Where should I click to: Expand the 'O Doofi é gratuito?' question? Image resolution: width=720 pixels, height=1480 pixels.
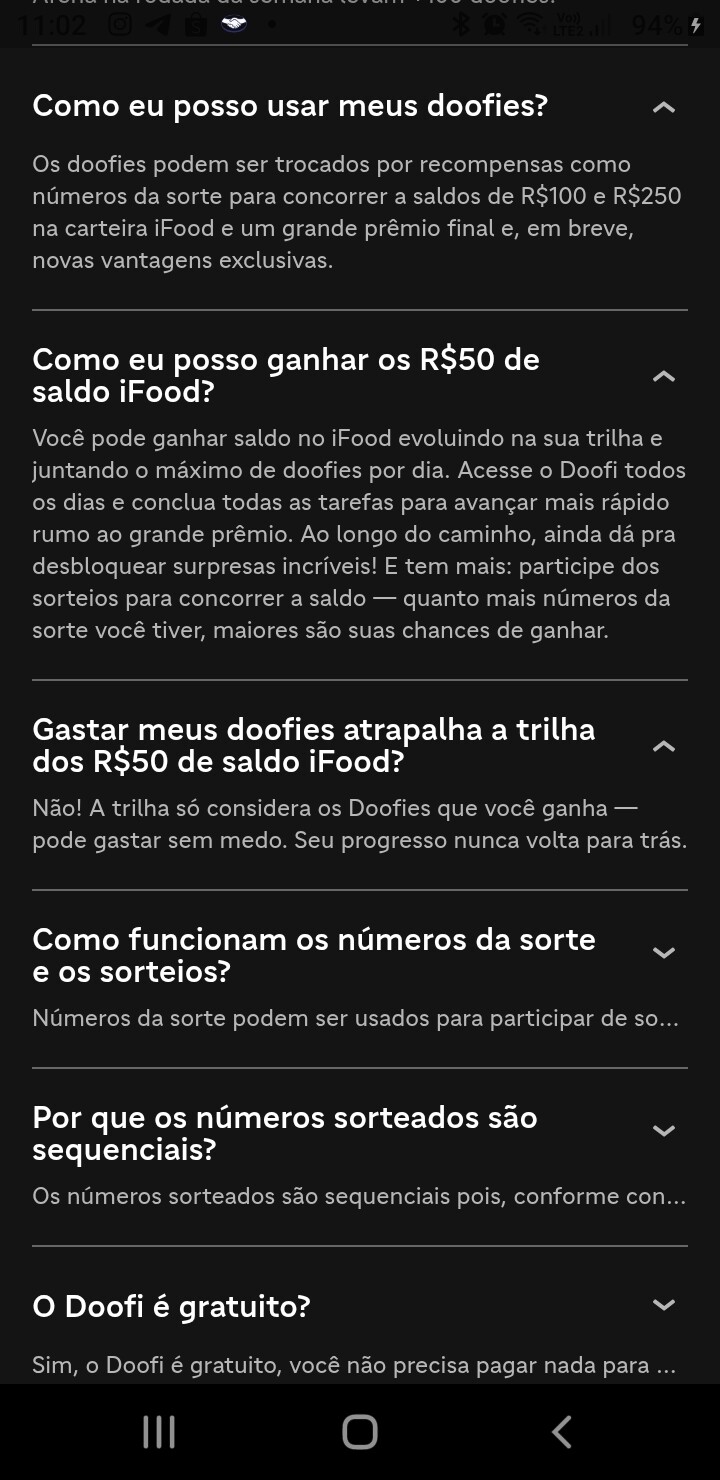tap(664, 1305)
